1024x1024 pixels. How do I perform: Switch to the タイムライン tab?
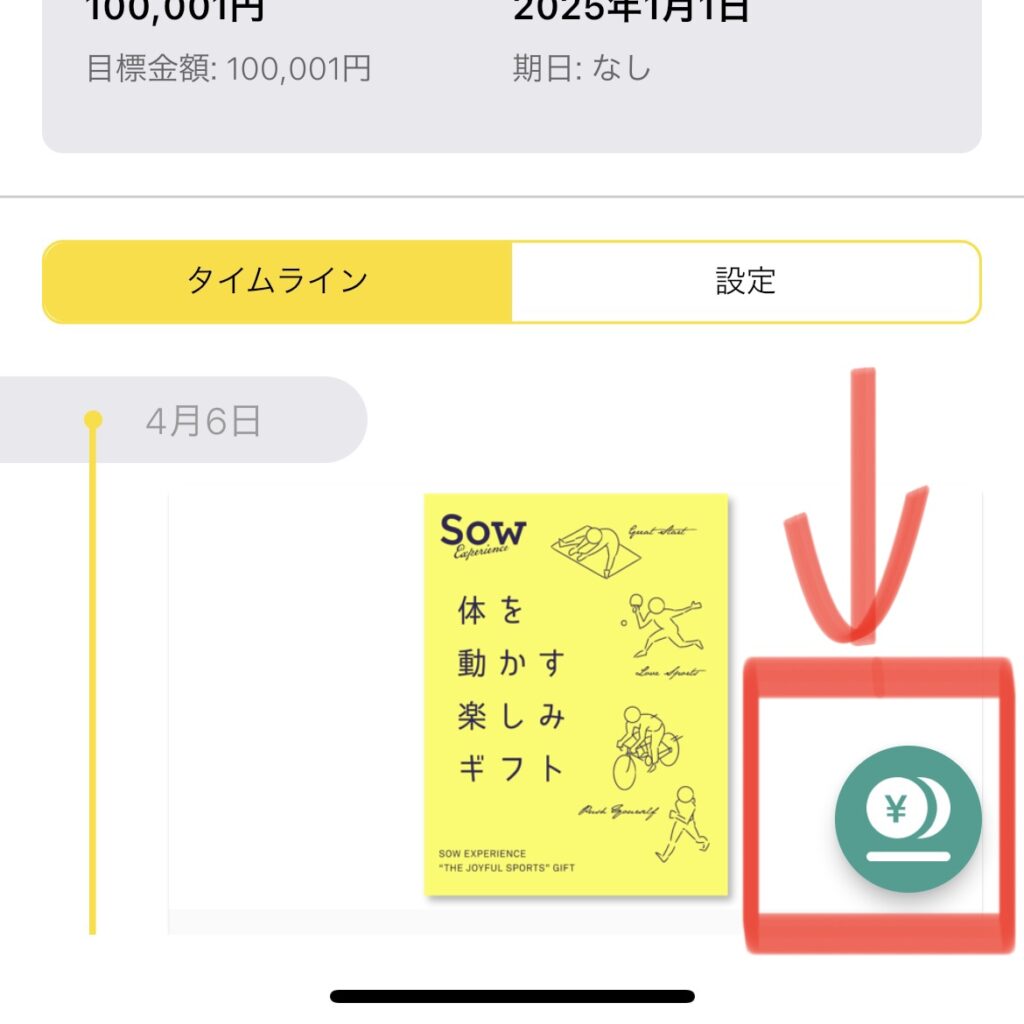pos(277,282)
